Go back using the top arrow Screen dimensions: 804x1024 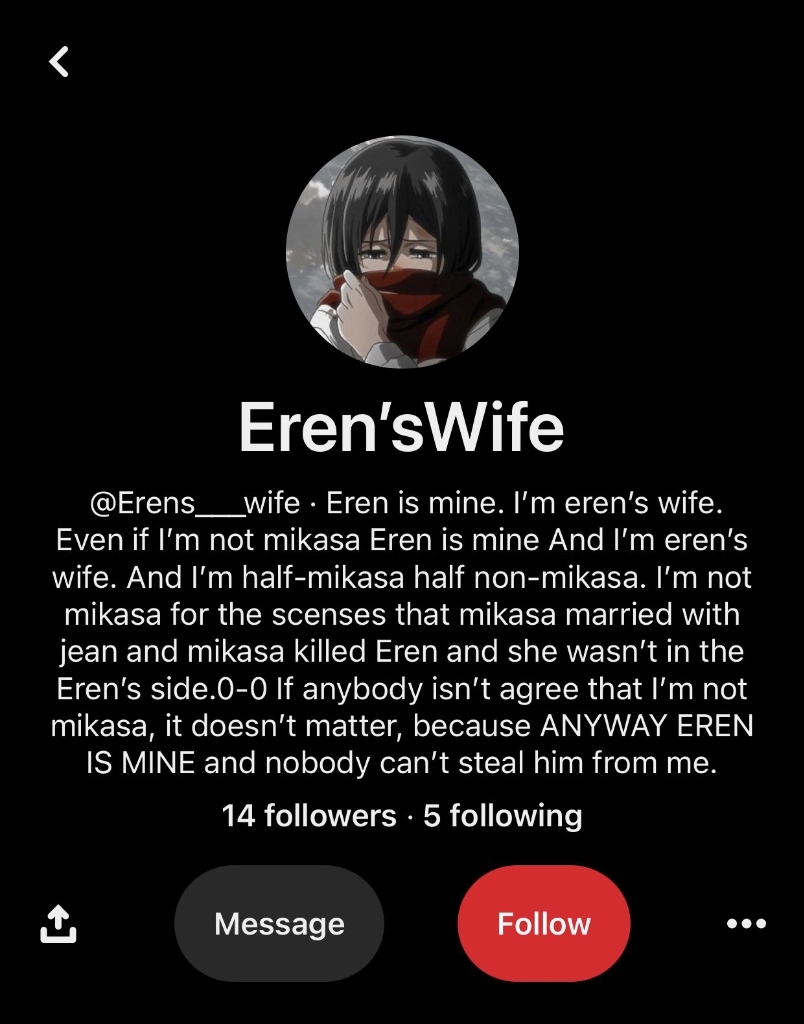60,62
